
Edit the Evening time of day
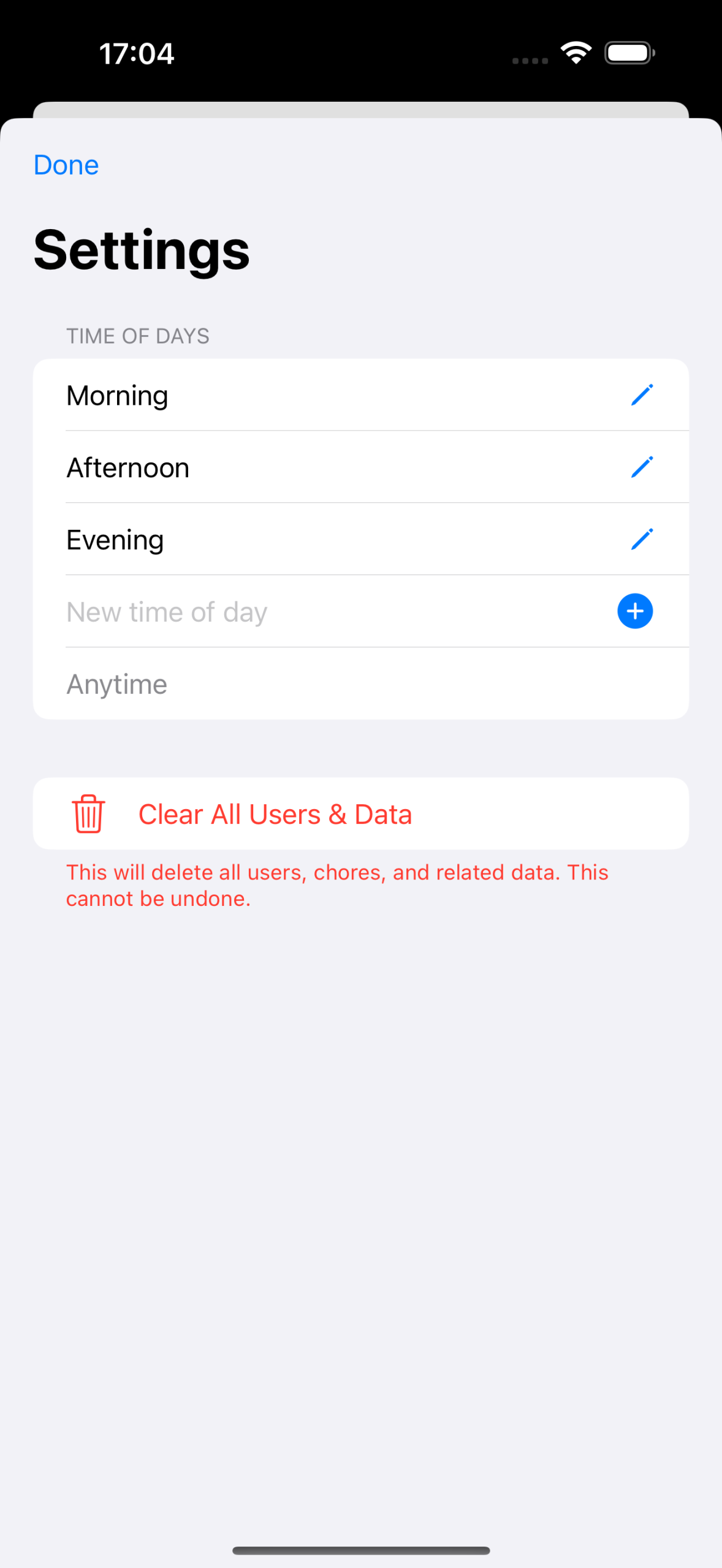coord(642,540)
